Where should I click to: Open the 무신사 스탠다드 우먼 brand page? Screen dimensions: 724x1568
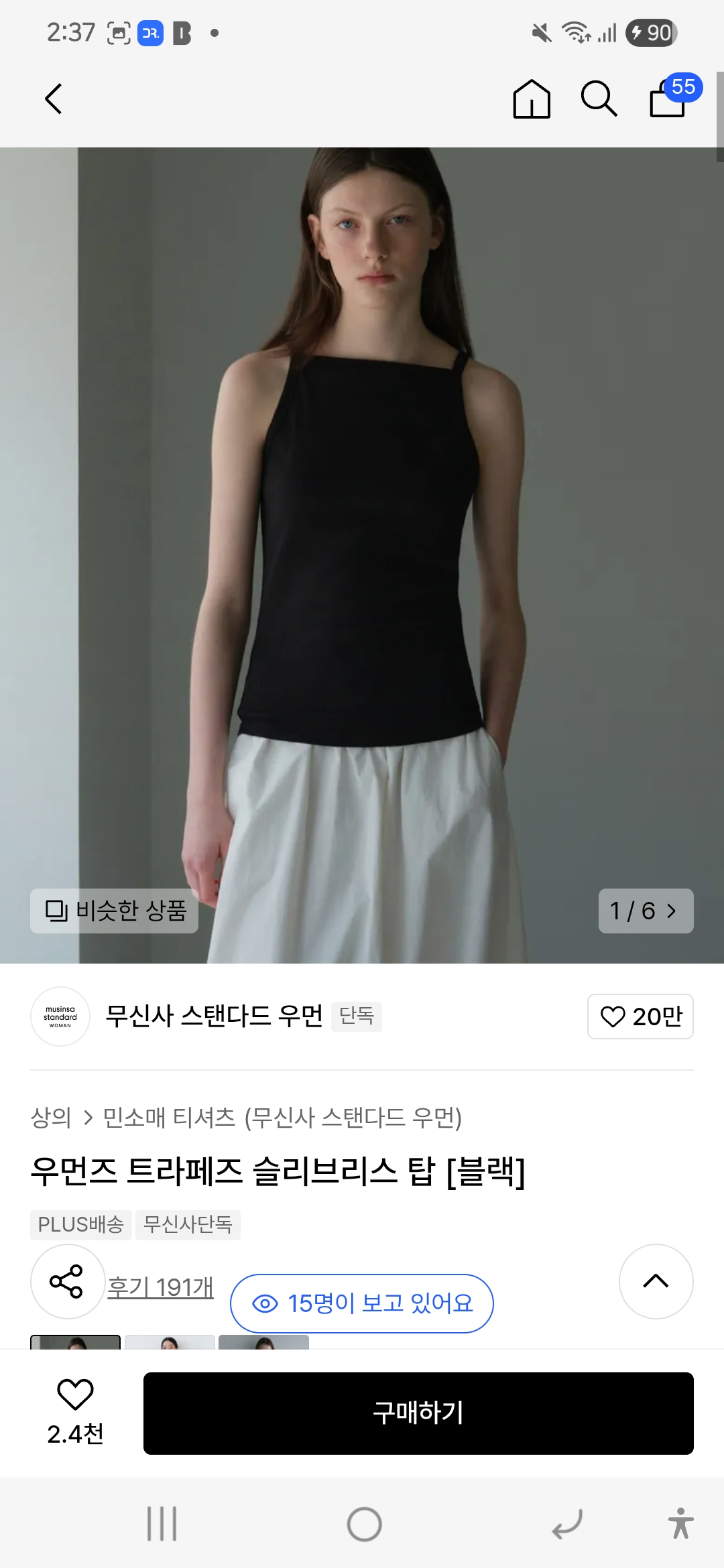213,1016
